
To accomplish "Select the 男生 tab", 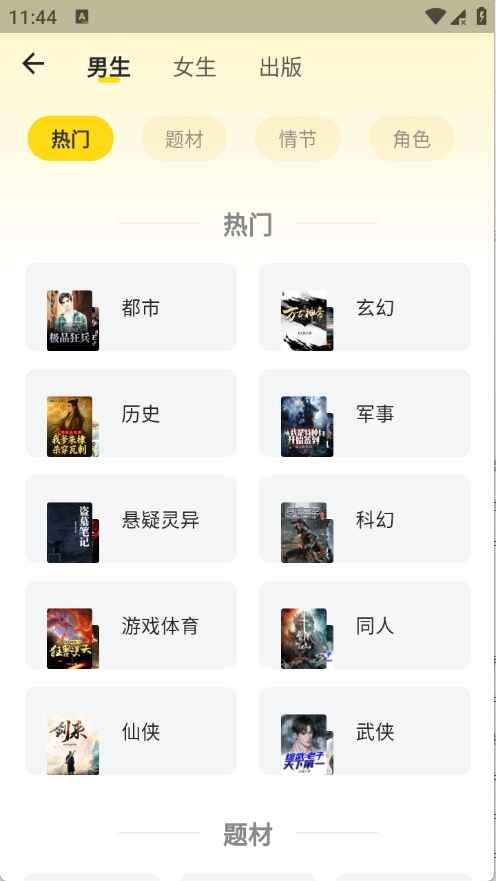I will (108, 67).
